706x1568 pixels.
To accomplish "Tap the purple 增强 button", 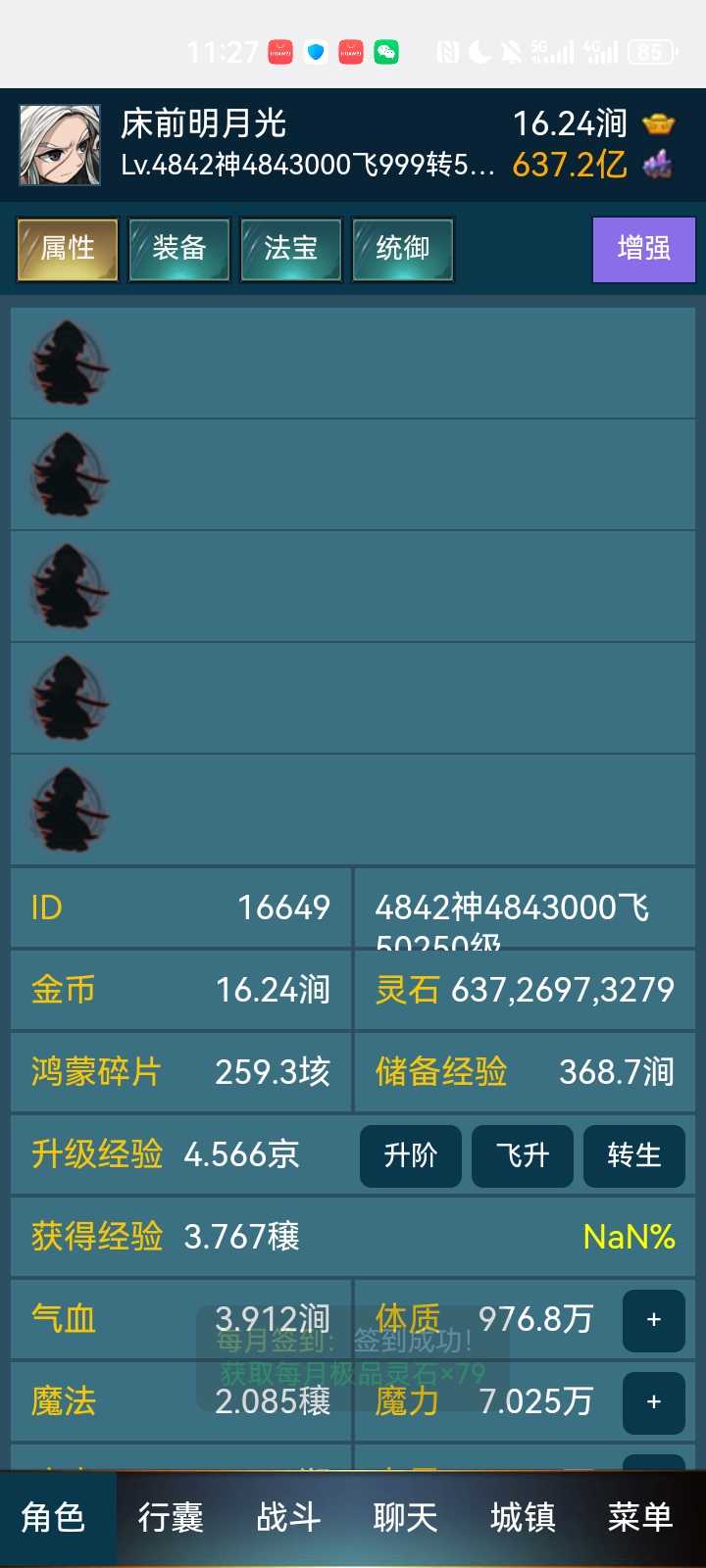I will coord(643,249).
